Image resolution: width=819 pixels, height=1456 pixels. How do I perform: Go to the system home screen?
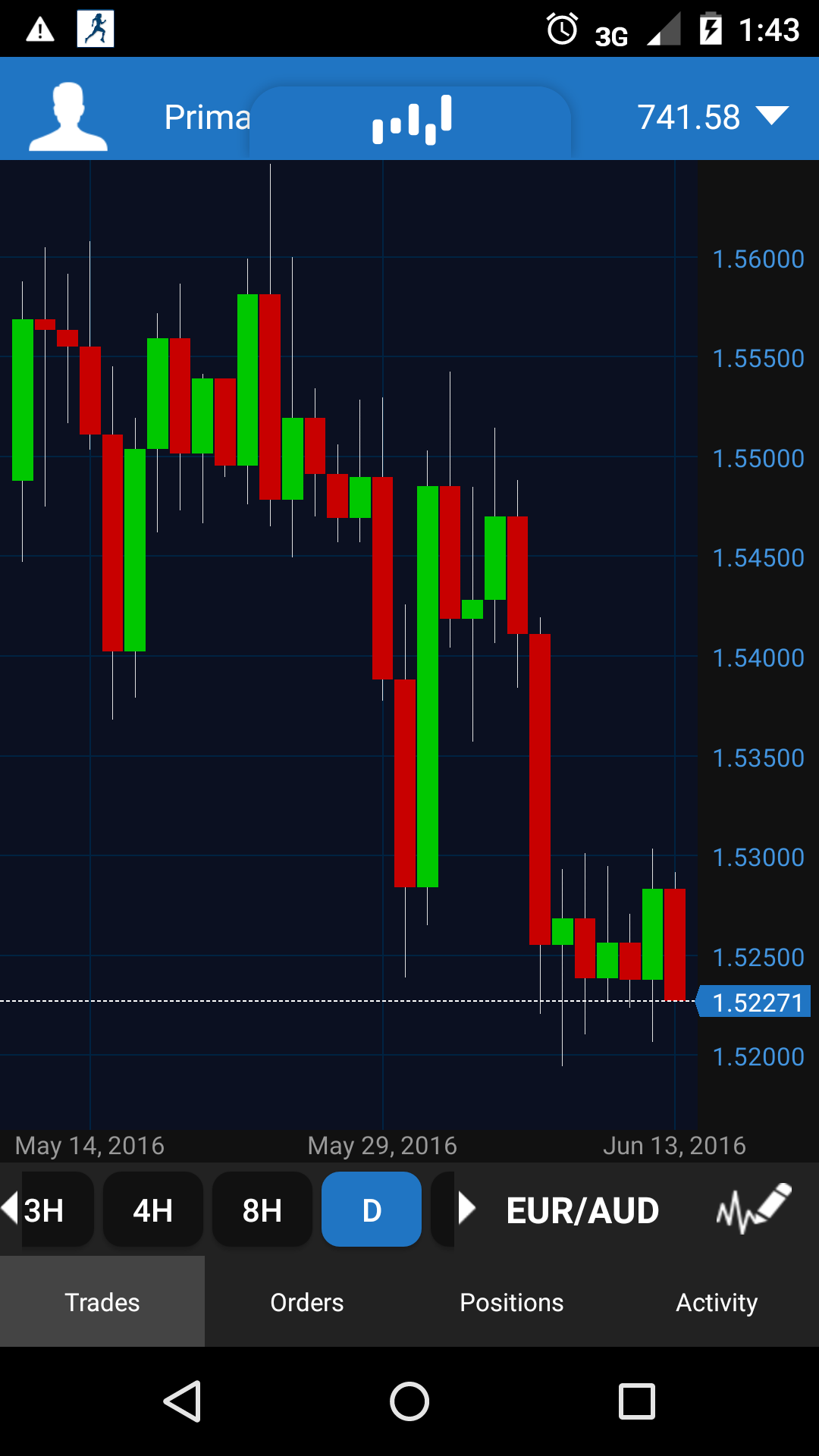[409, 1401]
